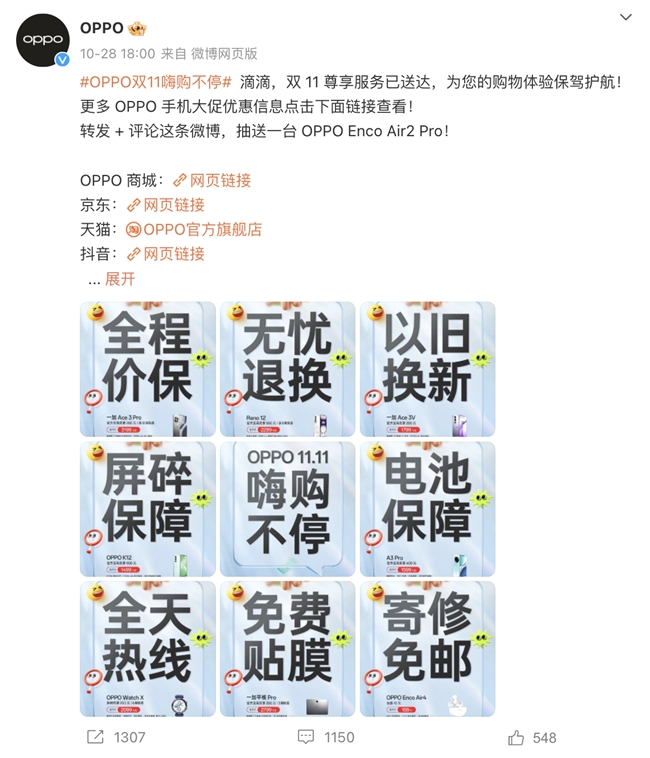Open the post options chevron menu
This screenshot has height=758, width=650.
[x=625, y=18]
